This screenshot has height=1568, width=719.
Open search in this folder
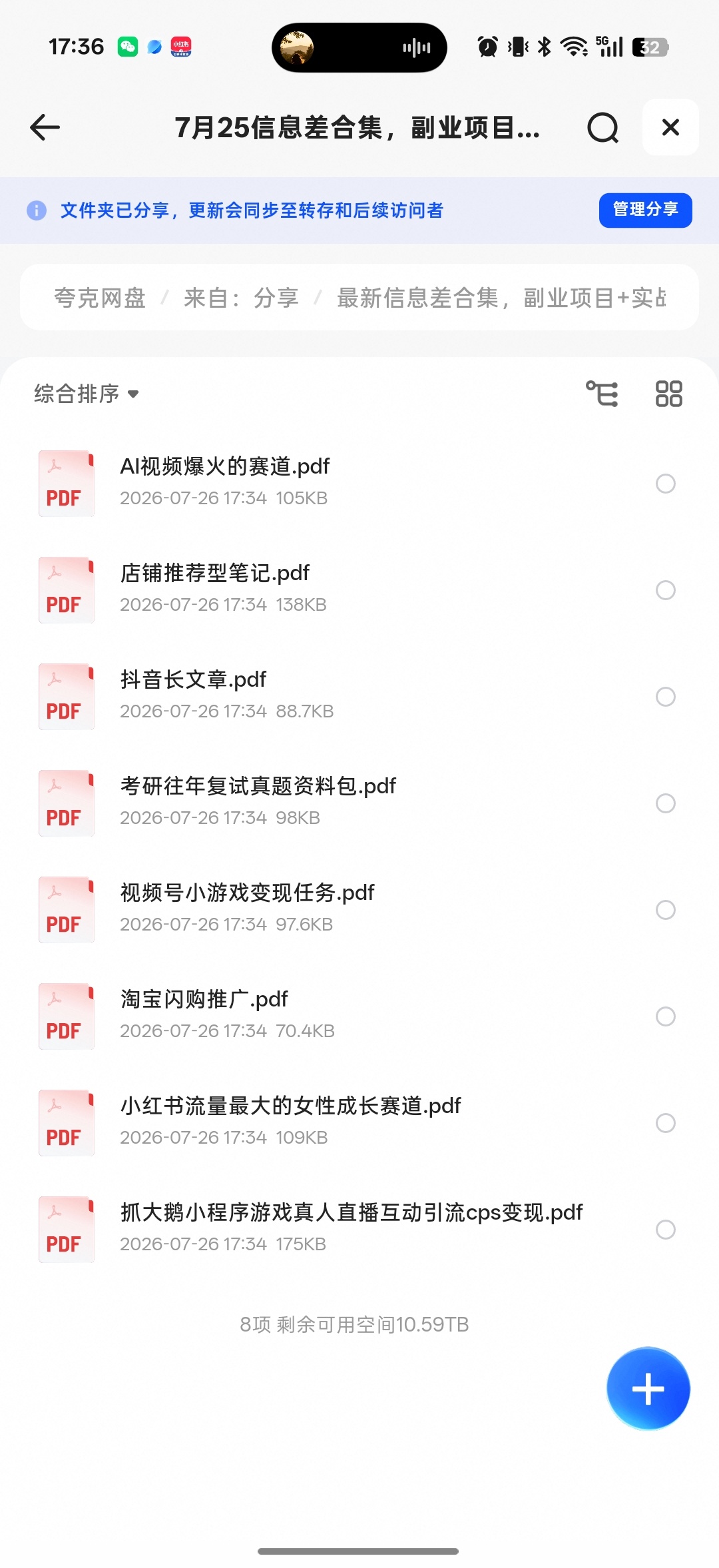603,127
